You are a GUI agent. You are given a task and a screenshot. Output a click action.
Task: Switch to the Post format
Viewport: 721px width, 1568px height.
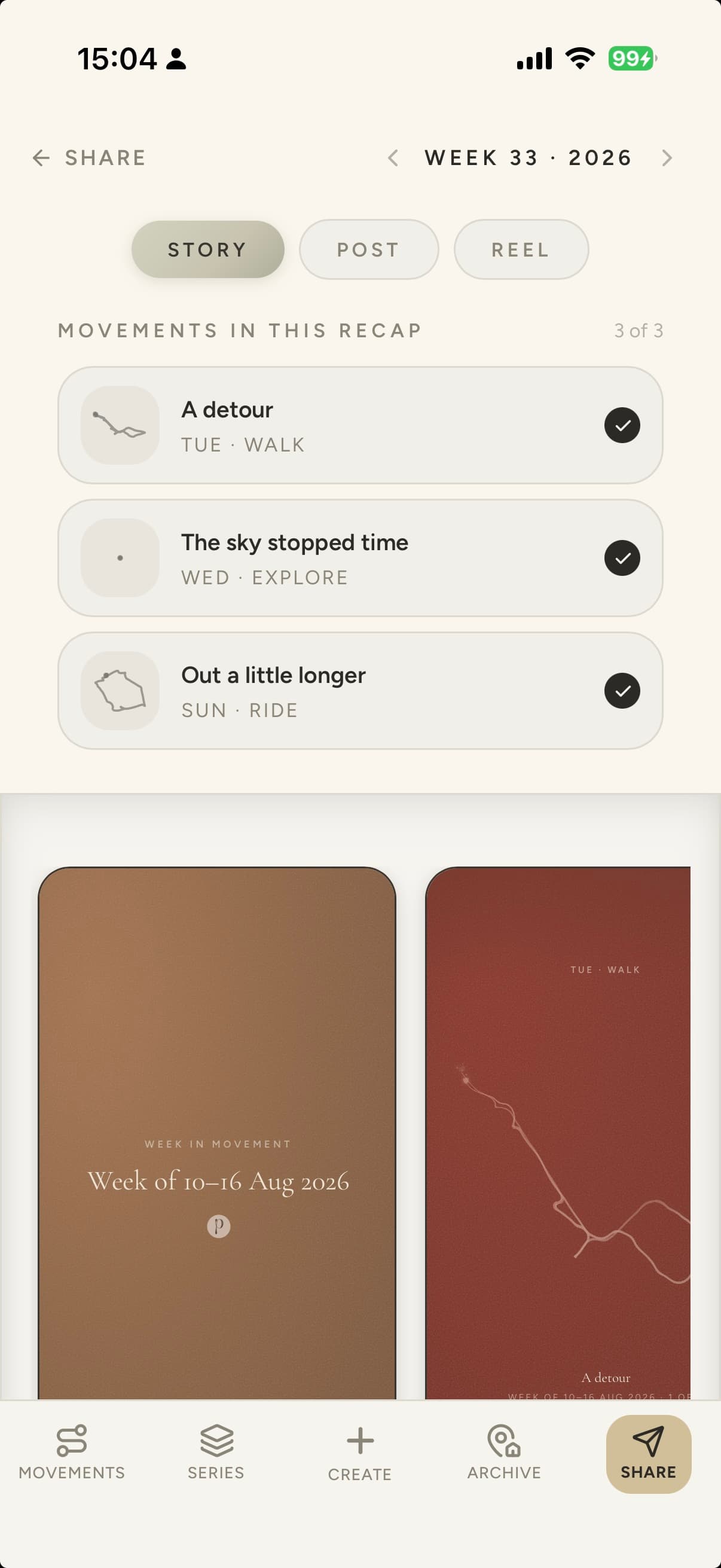(369, 249)
